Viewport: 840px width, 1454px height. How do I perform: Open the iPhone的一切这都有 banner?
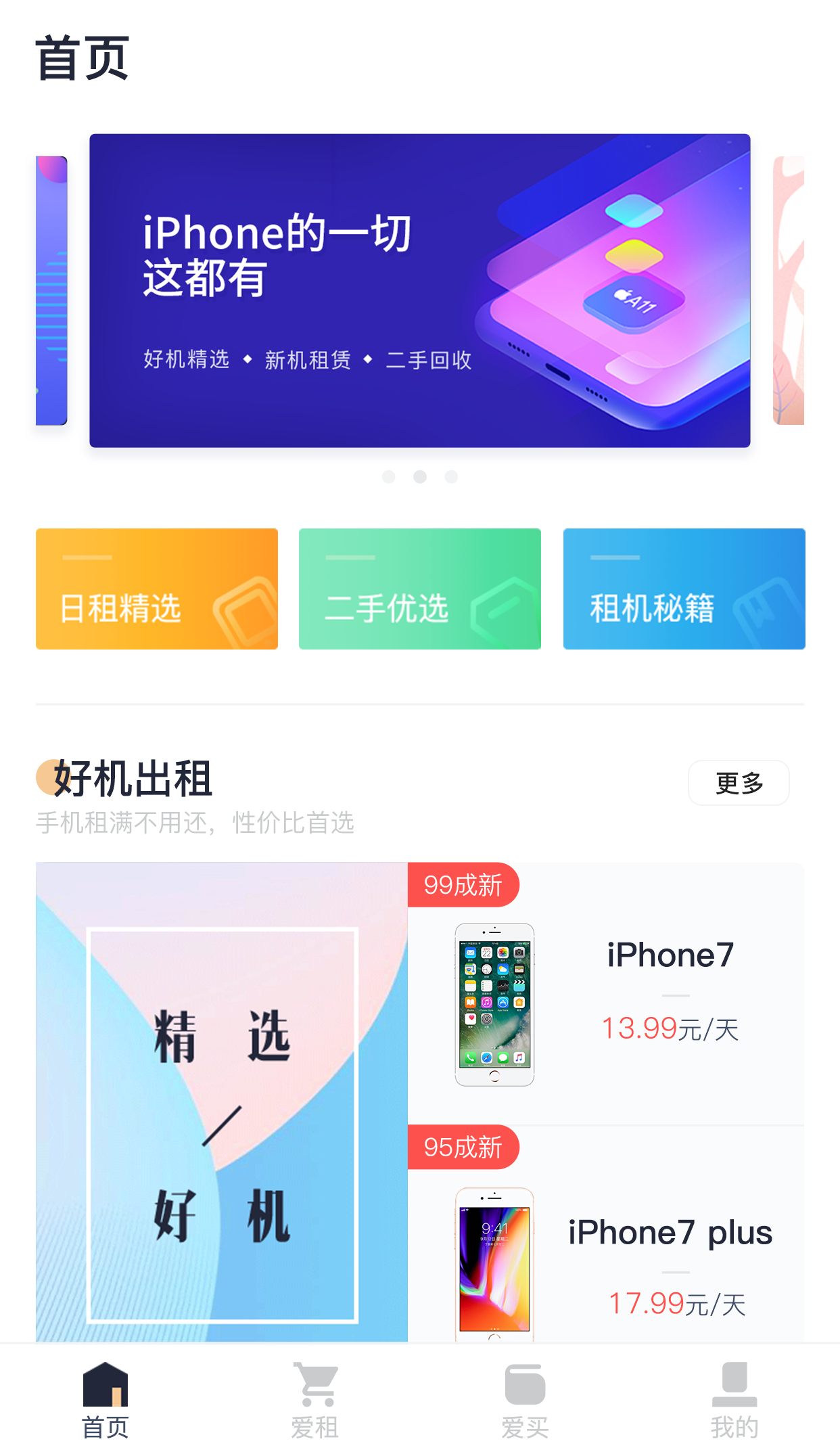[419, 291]
